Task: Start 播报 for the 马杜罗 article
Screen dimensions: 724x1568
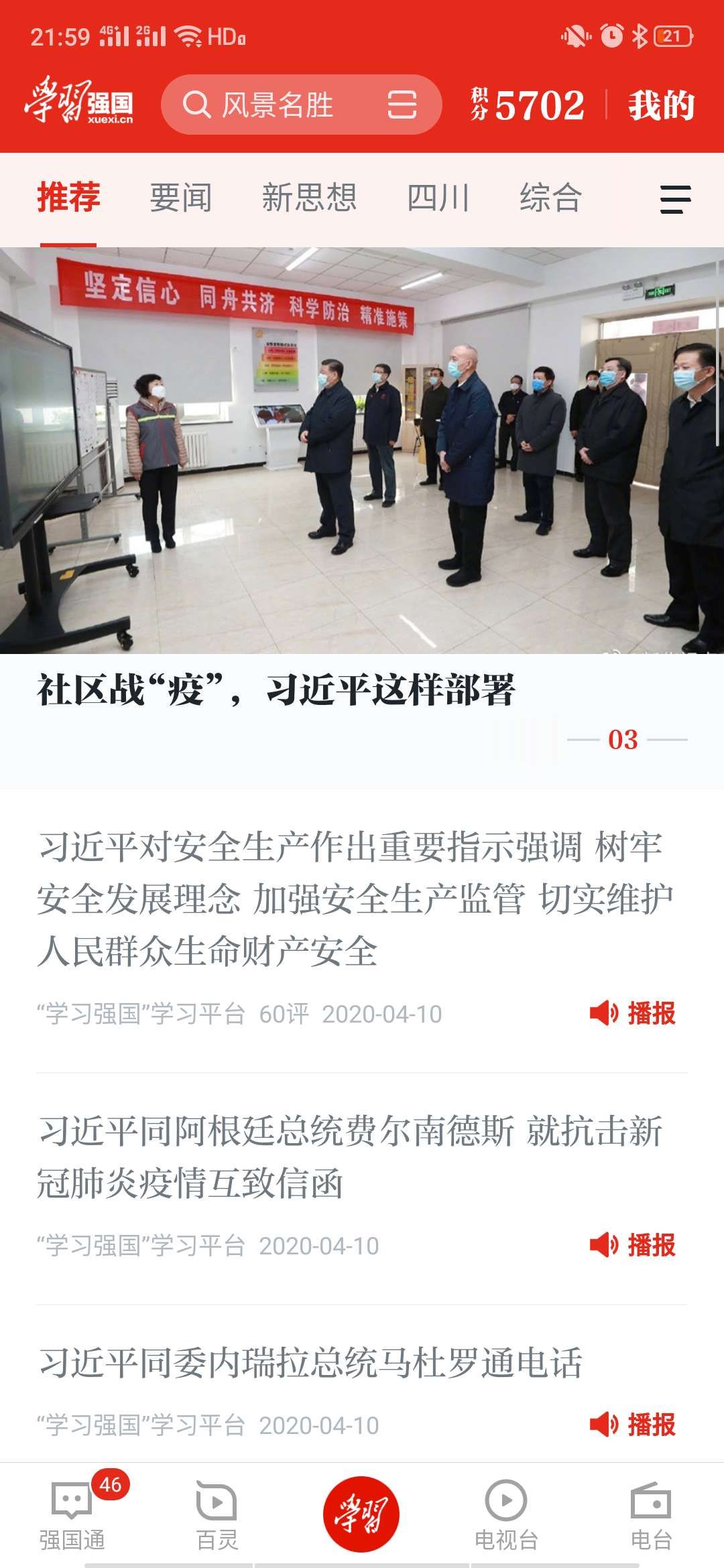Action: click(633, 1425)
